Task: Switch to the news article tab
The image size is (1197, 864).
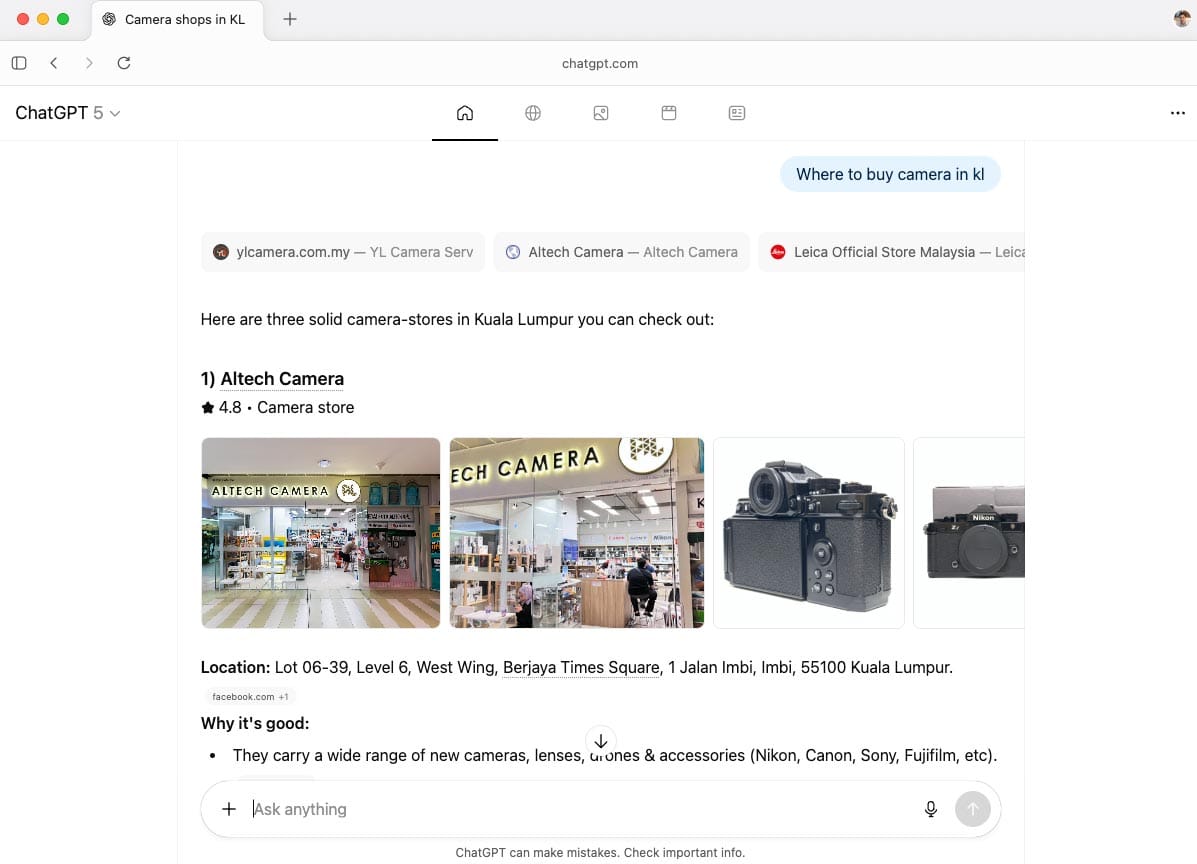Action: pyautogui.click(x=737, y=113)
